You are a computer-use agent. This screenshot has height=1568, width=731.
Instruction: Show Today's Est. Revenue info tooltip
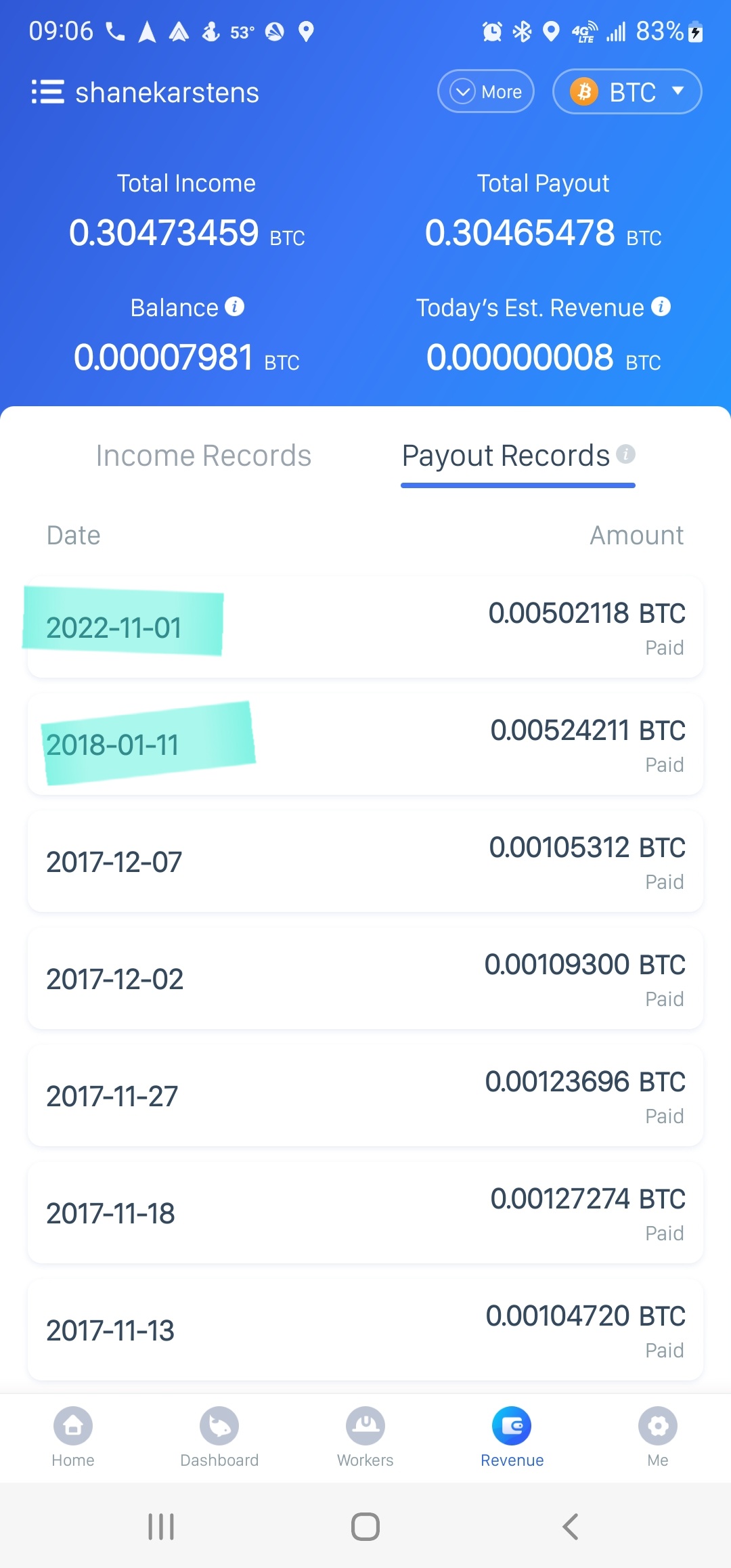click(x=661, y=307)
